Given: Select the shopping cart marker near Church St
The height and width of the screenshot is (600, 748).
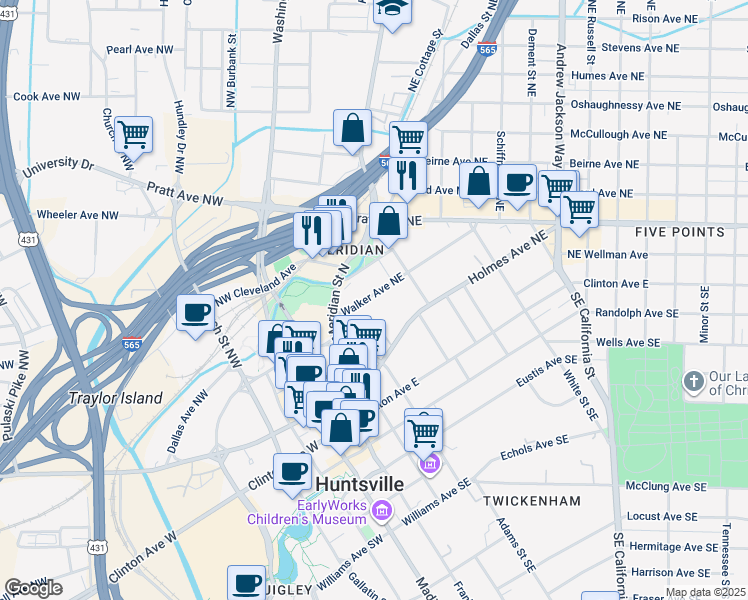Looking at the screenshot, I should [133, 133].
